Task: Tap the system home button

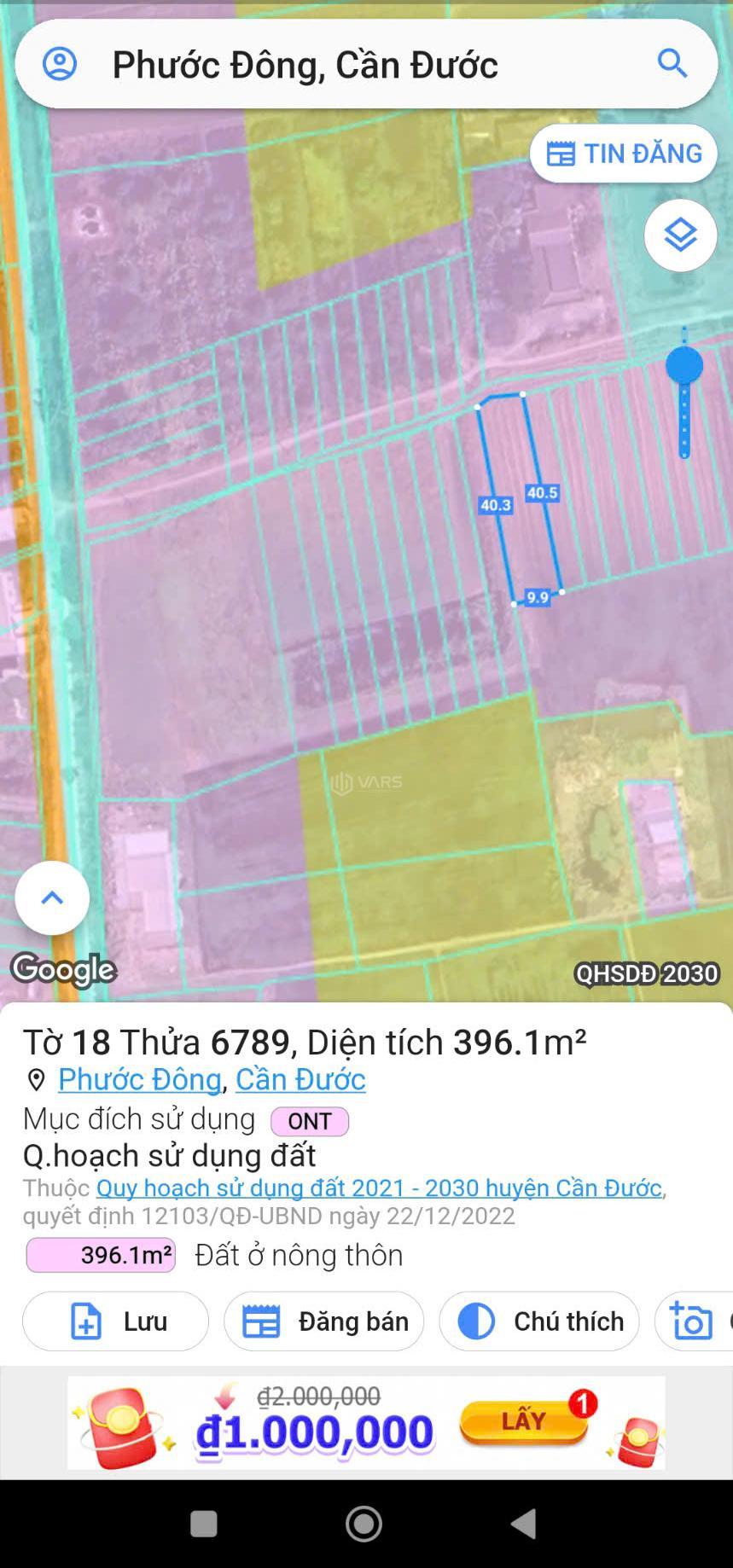Action: click(364, 1523)
